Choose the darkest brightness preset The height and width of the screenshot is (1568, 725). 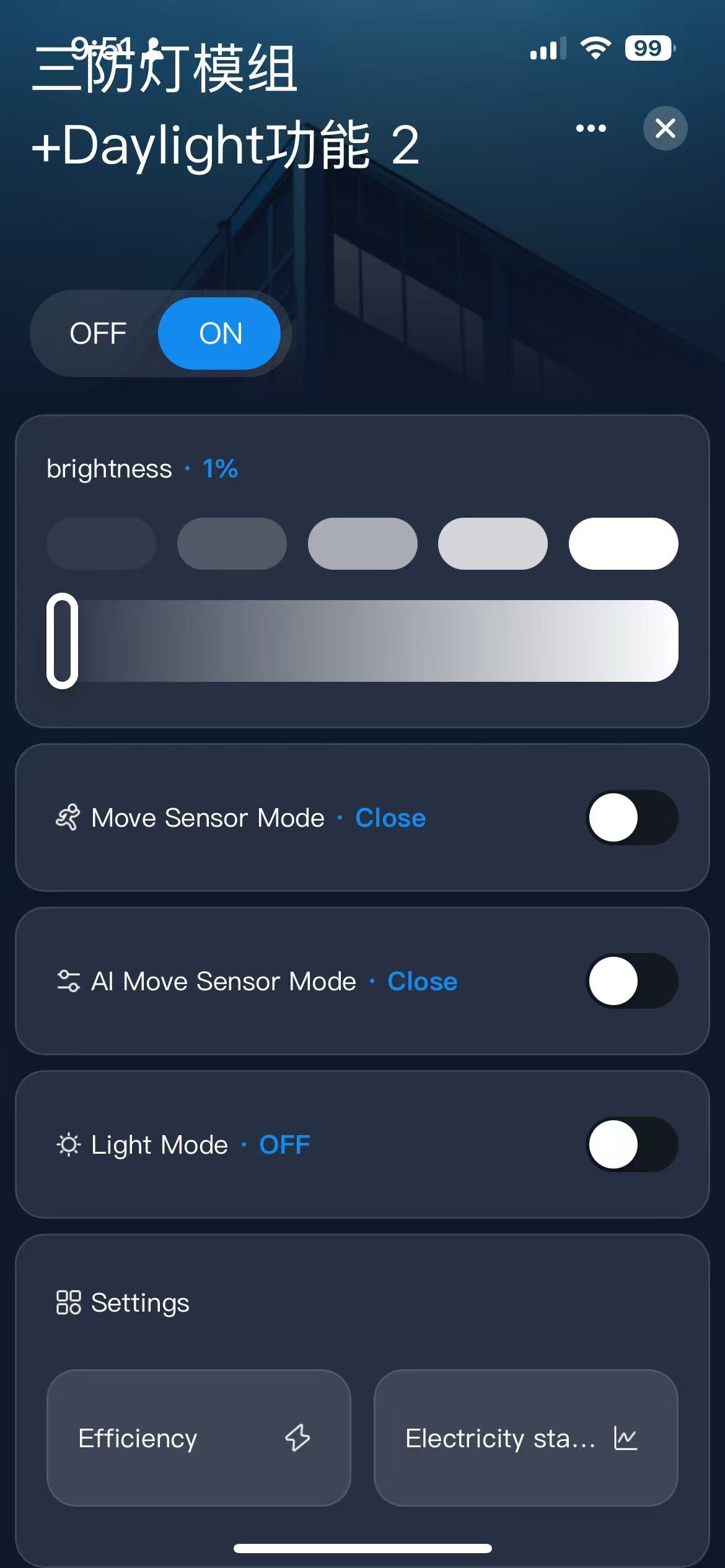click(101, 543)
